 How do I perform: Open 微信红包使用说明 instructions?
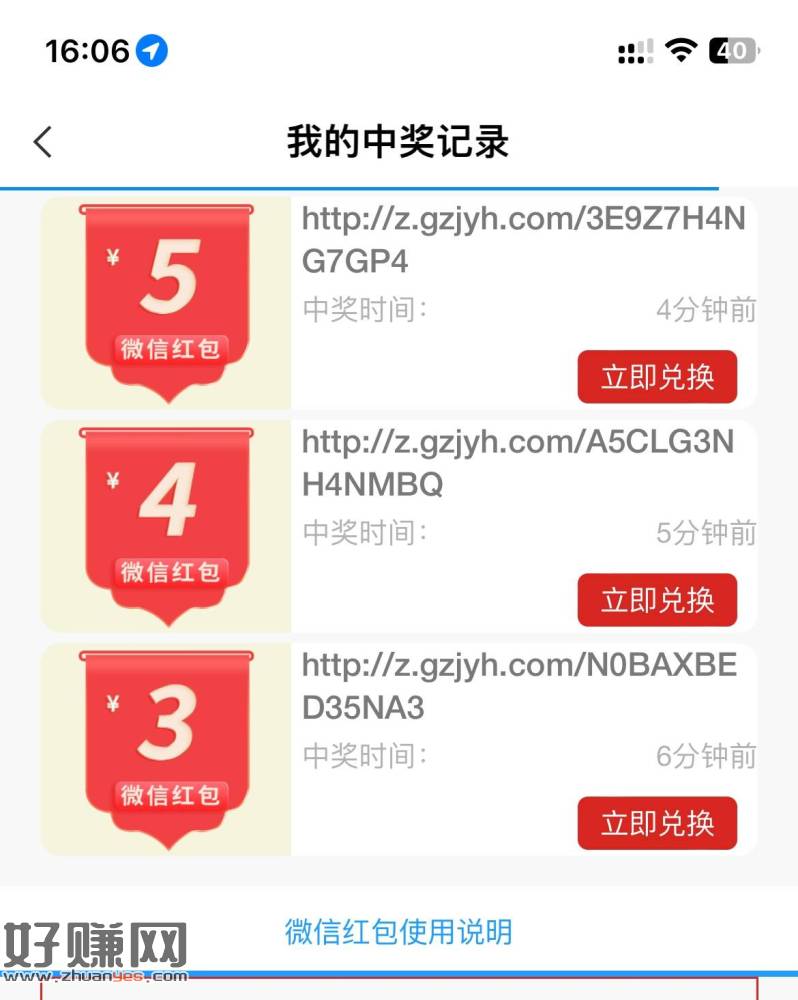398,932
